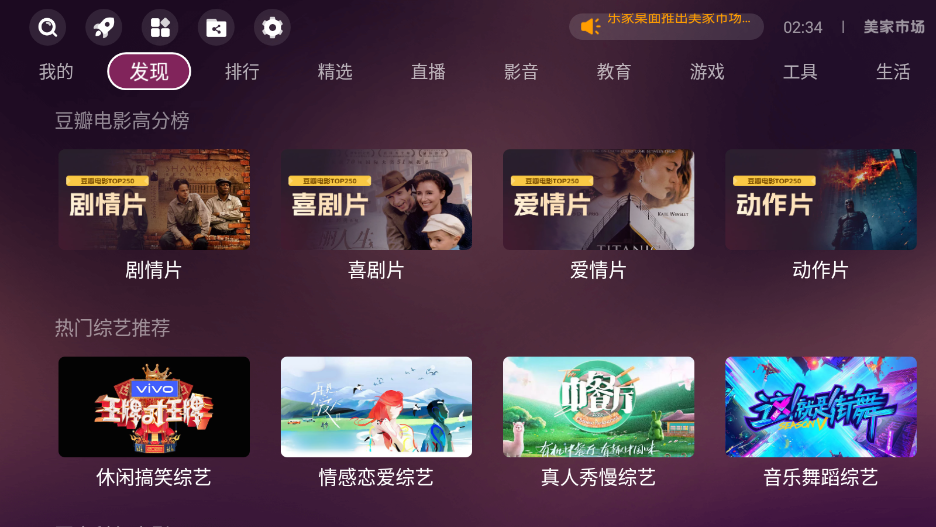Go to the 直播 tab
Viewport: 936px width, 527px height.
coord(428,72)
